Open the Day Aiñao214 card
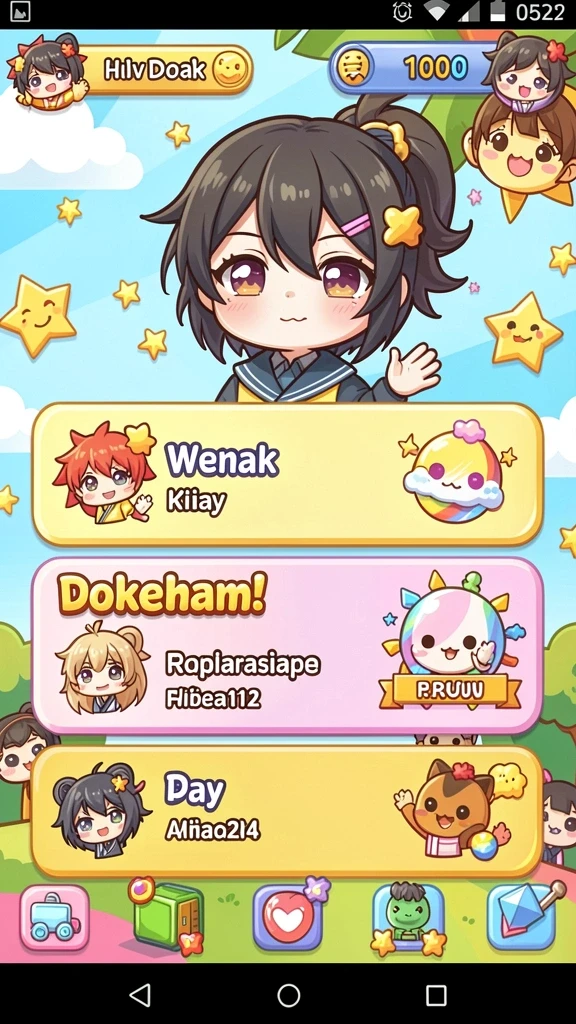576x1024 pixels. (287, 812)
